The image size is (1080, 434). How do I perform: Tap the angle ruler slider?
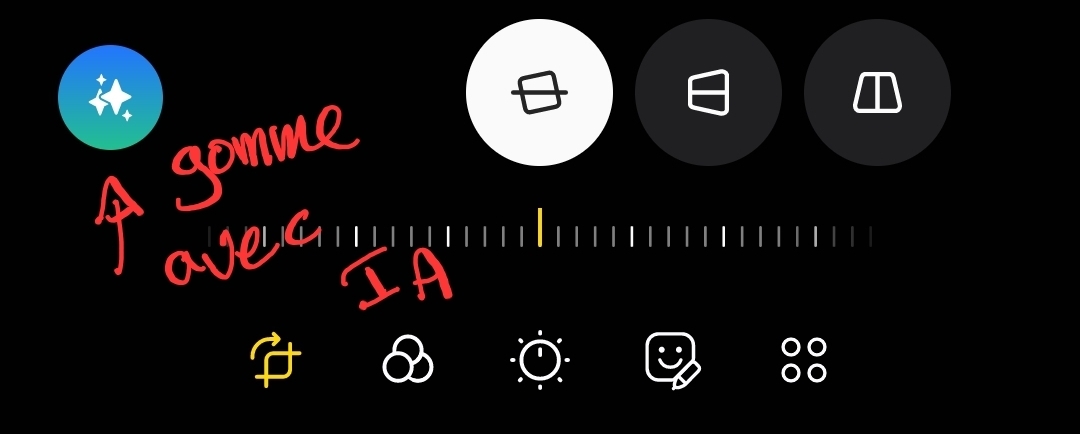pyautogui.click(x=540, y=234)
